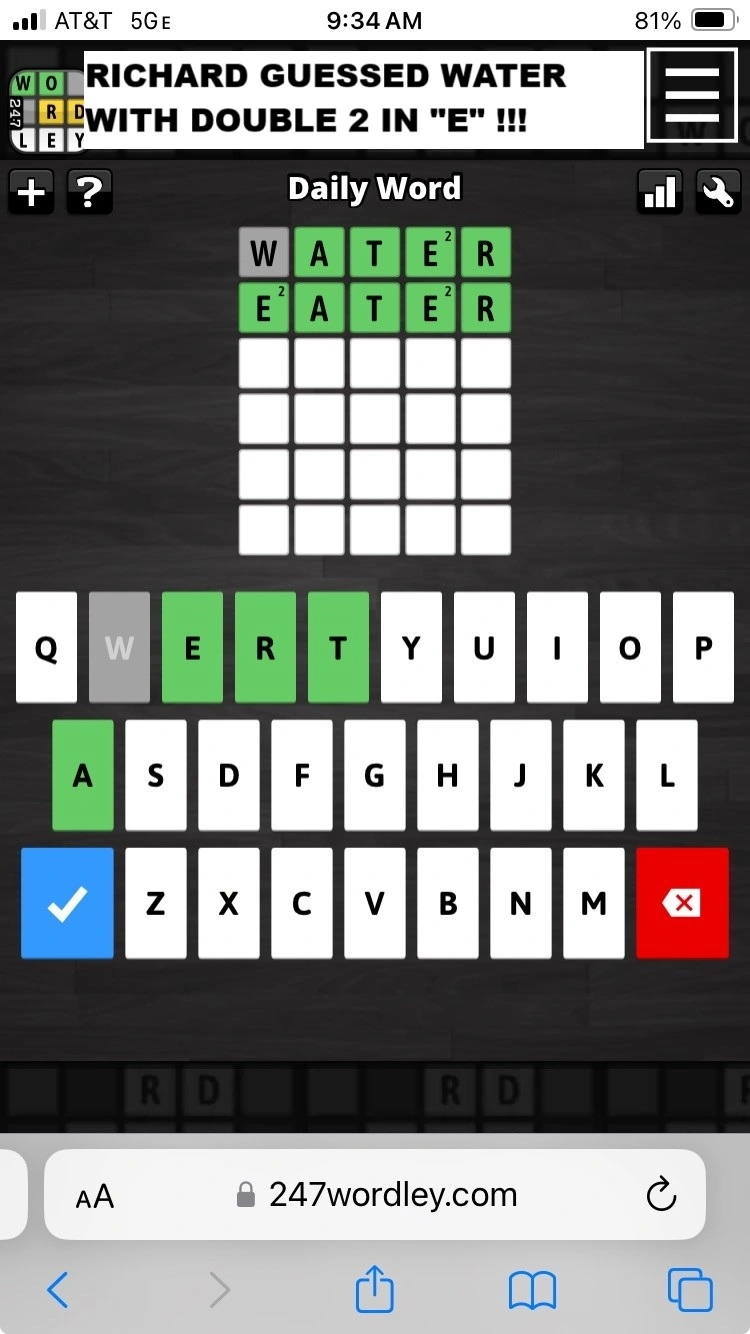Image resolution: width=750 pixels, height=1334 pixels.
Task: Reload the page in Safari
Action: click(x=661, y=1194)
